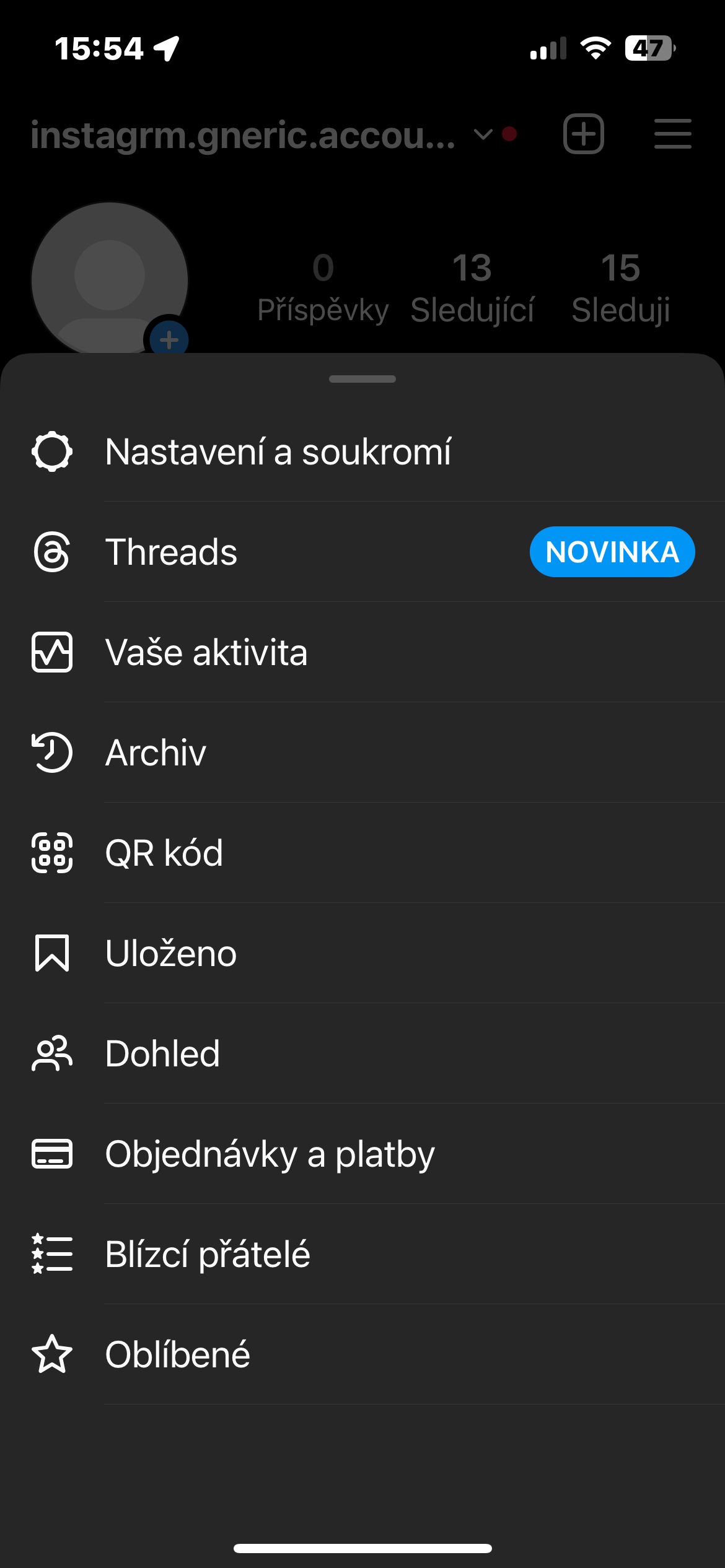Open the Threads row
This screenshot has height=1568, width=725.
pos(362,552)
